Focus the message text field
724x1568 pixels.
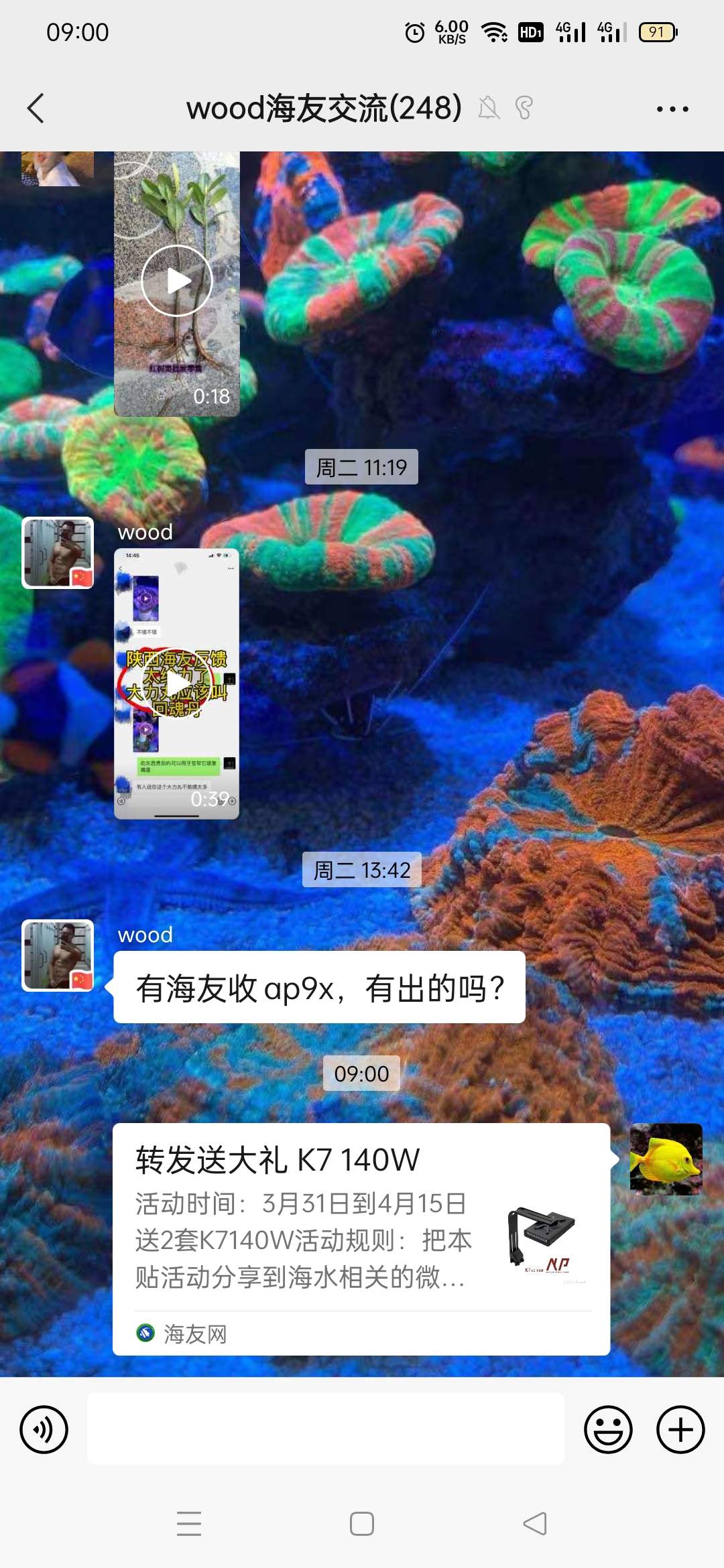(325, 1429)
